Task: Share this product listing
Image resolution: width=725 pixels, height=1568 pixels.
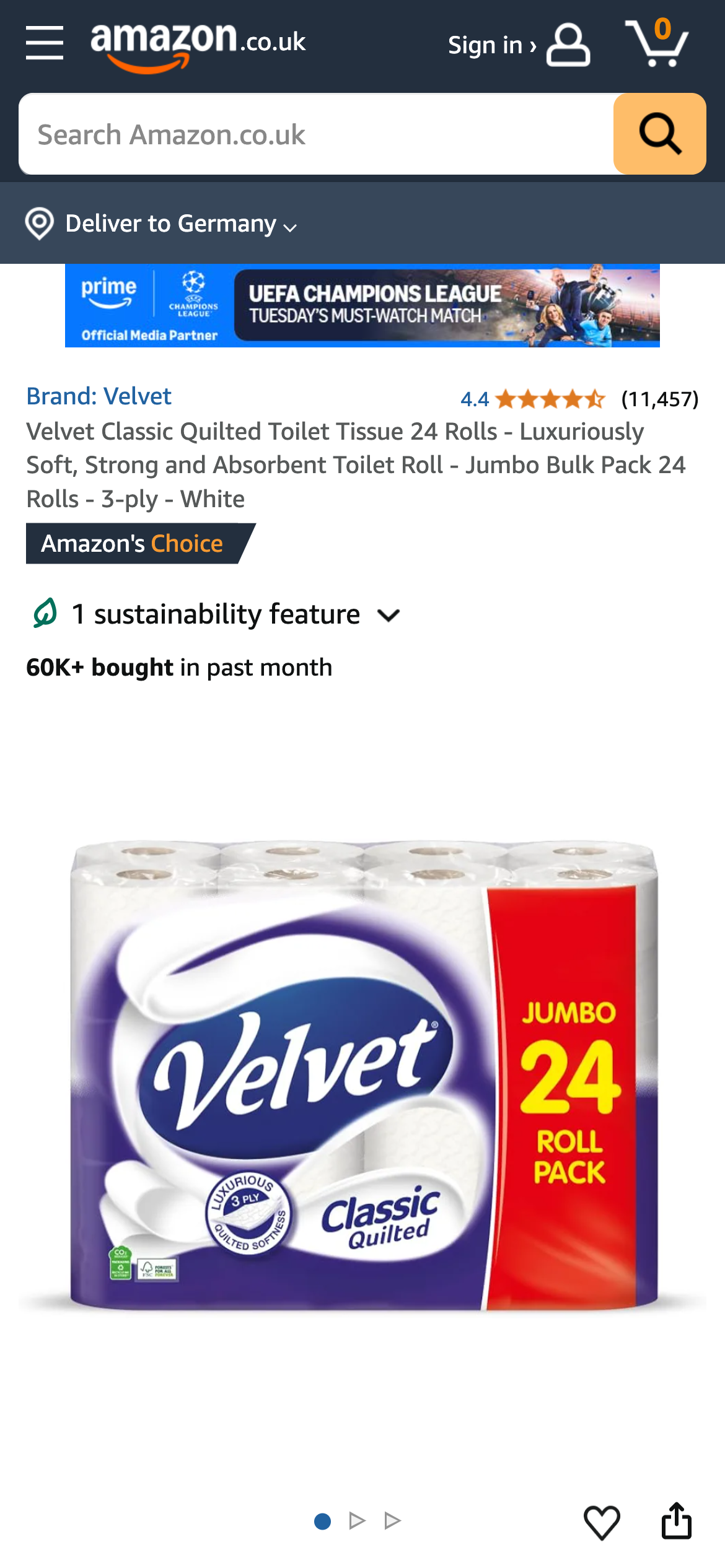Action: pos(676,1521)
